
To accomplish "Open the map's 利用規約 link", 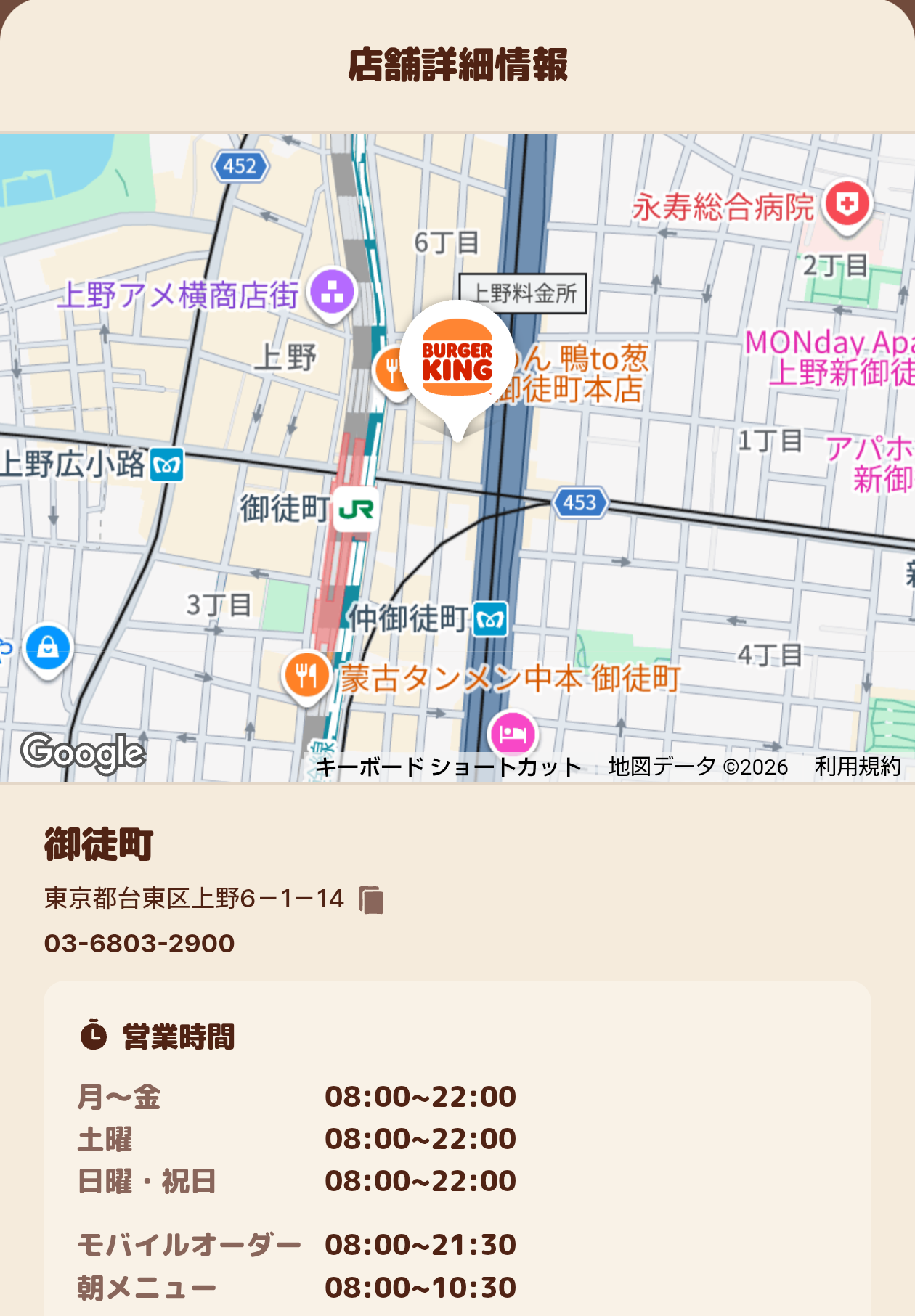I will 857,767.
